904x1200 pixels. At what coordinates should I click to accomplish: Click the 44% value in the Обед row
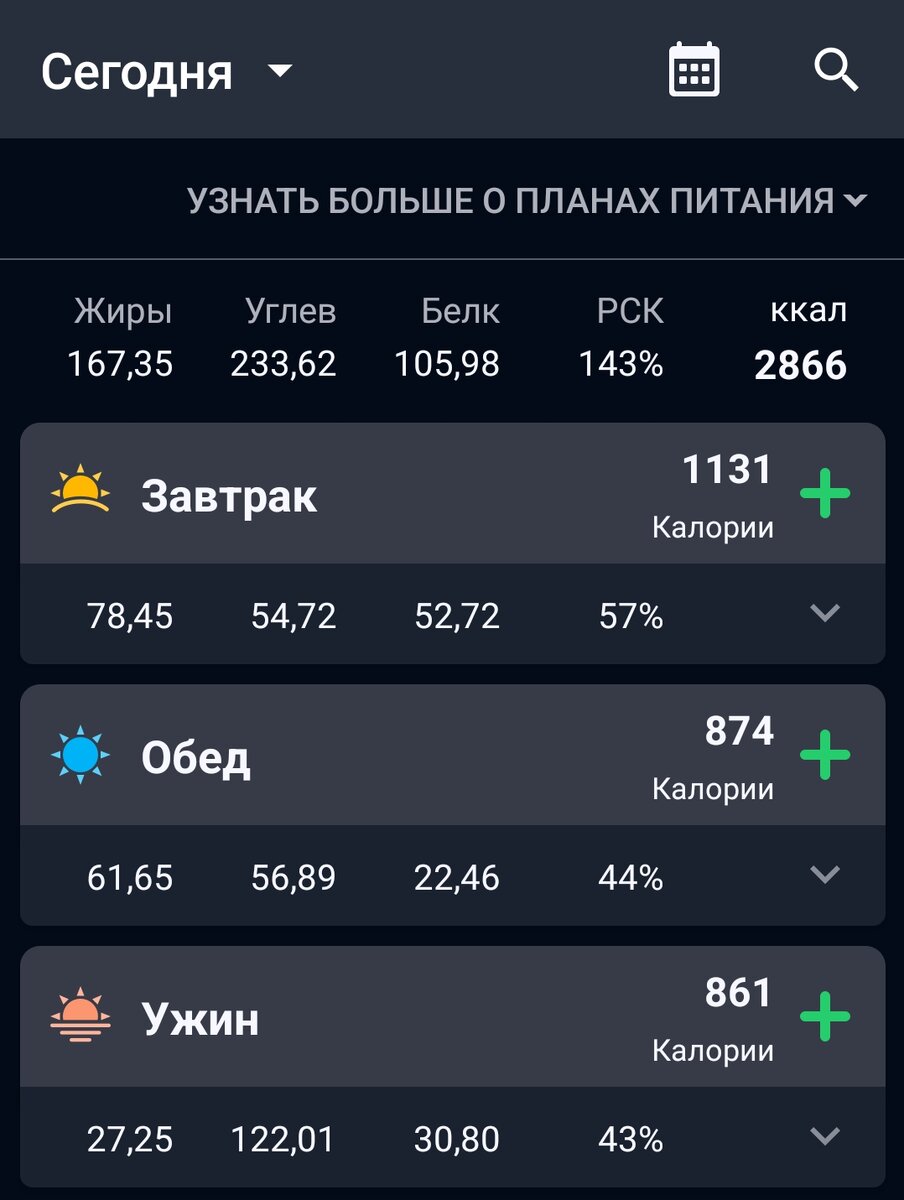628,877
